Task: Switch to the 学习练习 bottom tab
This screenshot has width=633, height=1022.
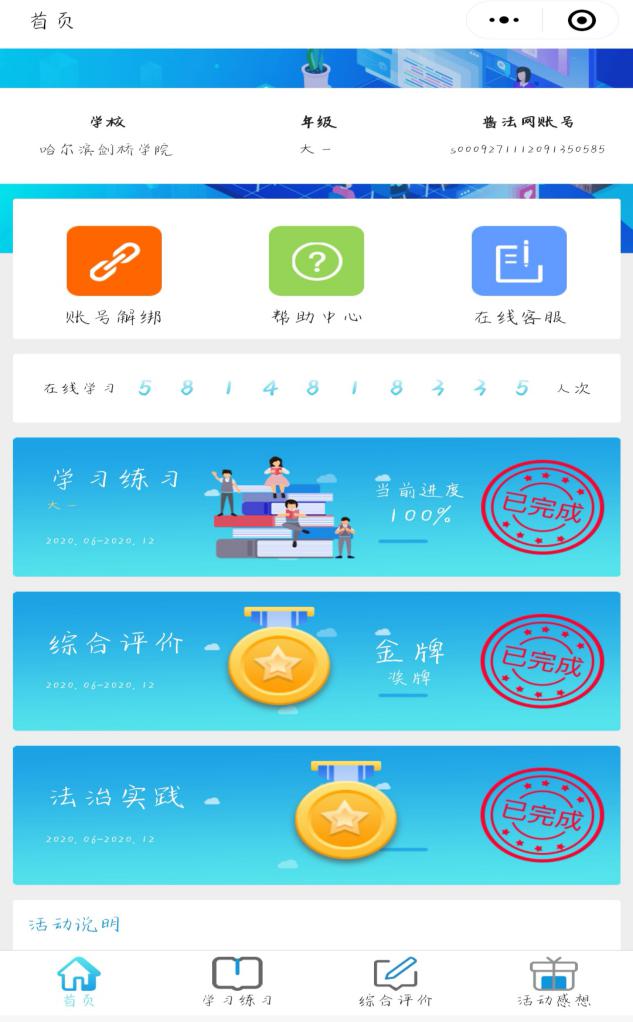Action: (237, 982)
